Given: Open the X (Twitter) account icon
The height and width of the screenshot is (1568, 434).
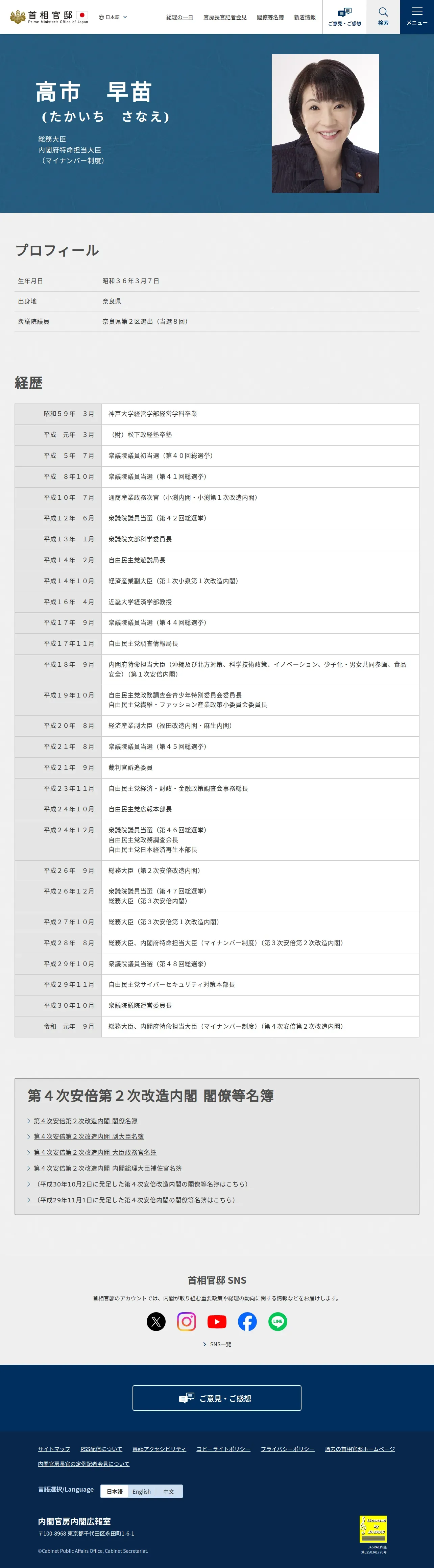Looking at the screenshot, I should pos(156,1321).
